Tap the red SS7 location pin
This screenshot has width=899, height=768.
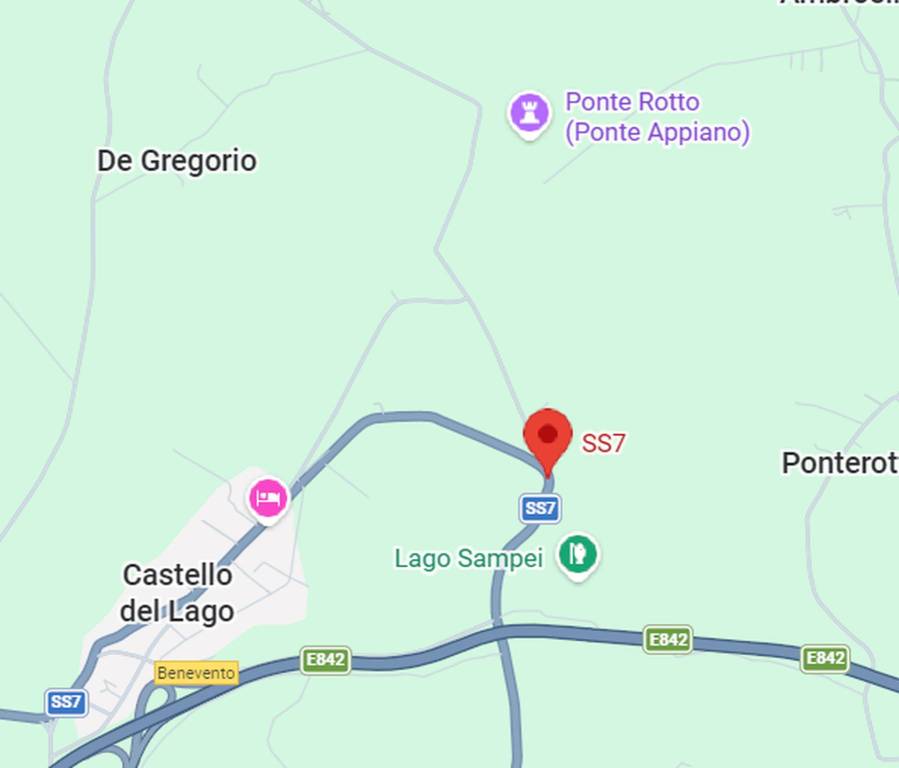click(547, 437)
